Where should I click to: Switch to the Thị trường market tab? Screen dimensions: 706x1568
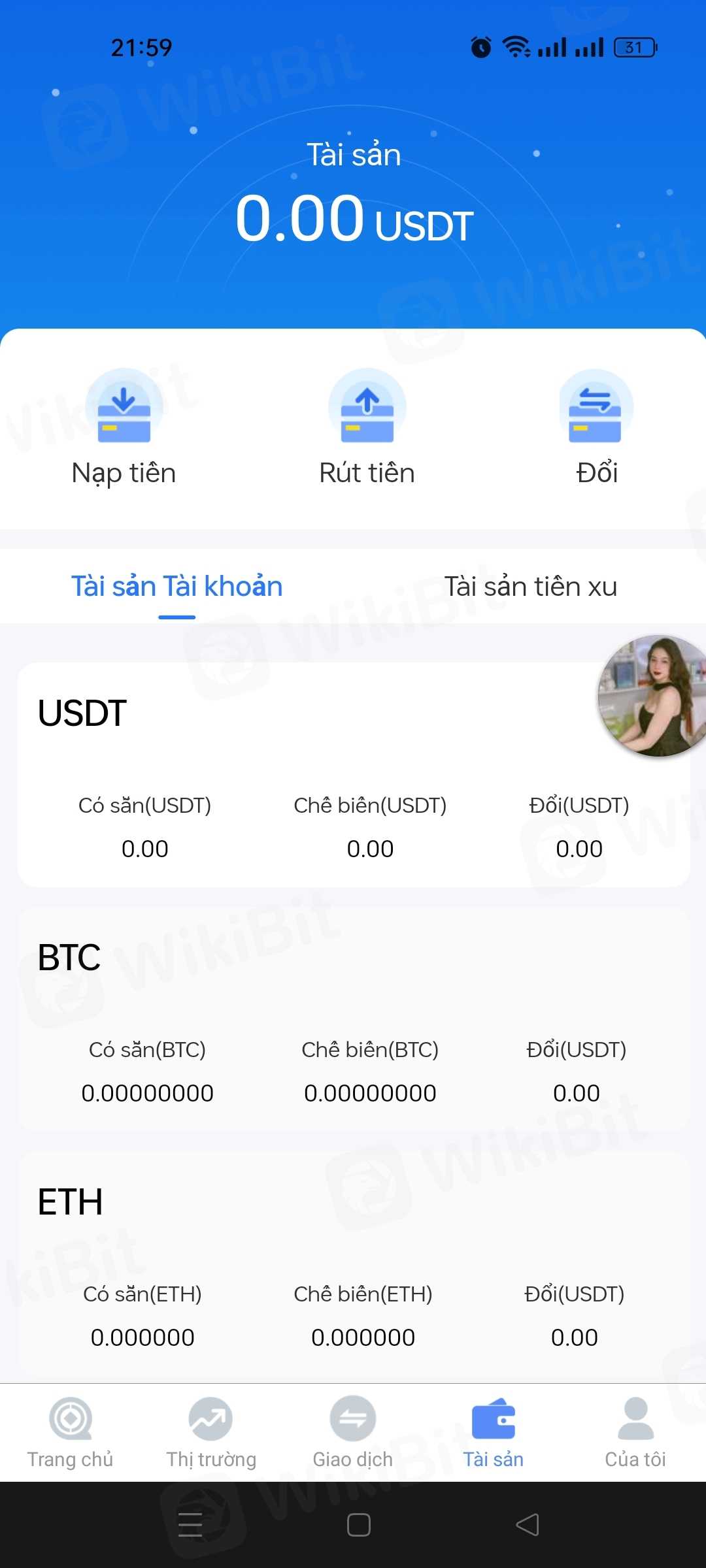[211, 1432]
